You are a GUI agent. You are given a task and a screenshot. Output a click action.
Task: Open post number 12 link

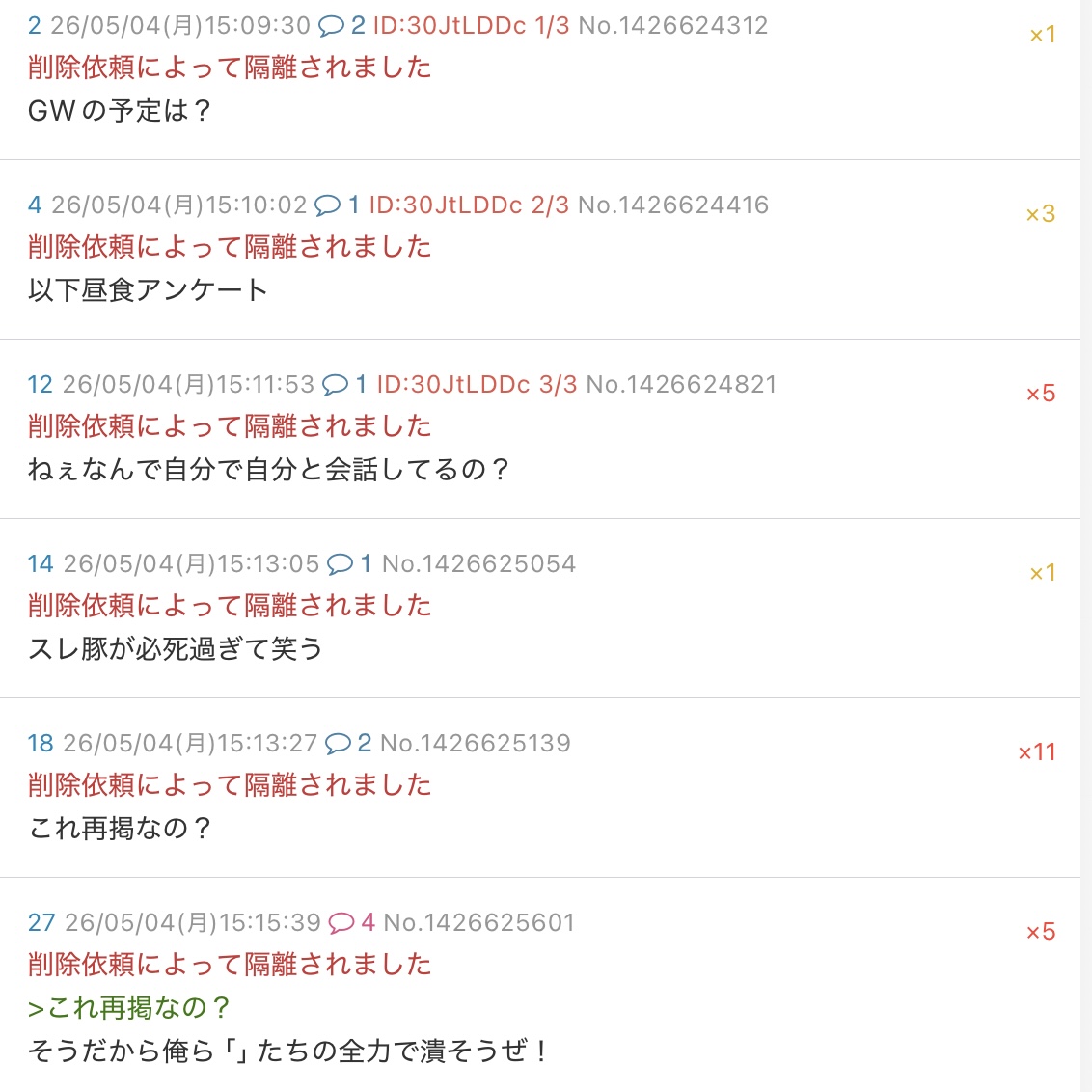click(x=40, y=385)
